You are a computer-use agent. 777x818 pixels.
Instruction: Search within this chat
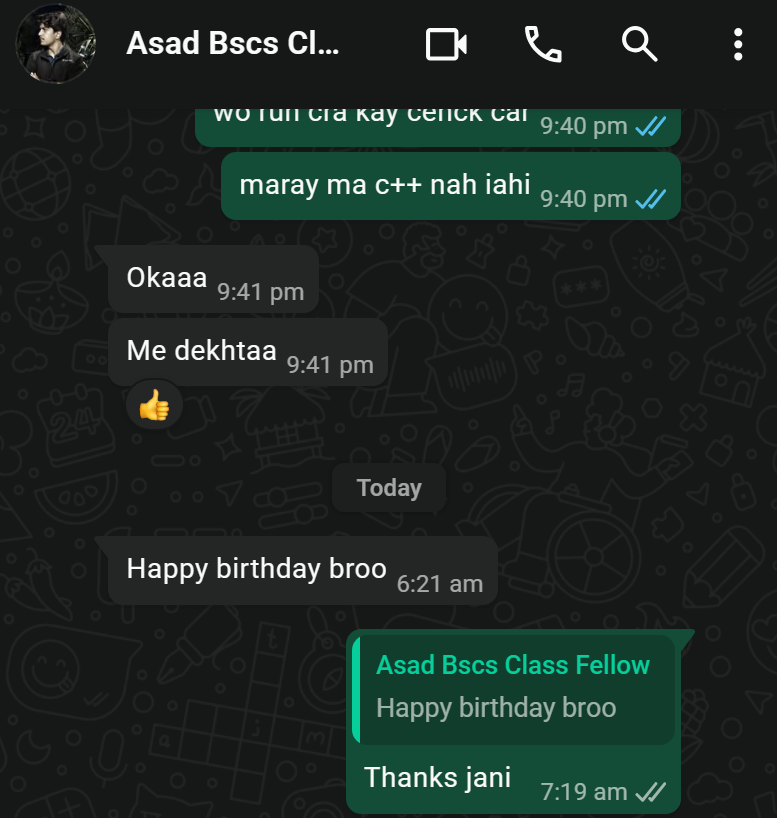(x=639, y=45)
